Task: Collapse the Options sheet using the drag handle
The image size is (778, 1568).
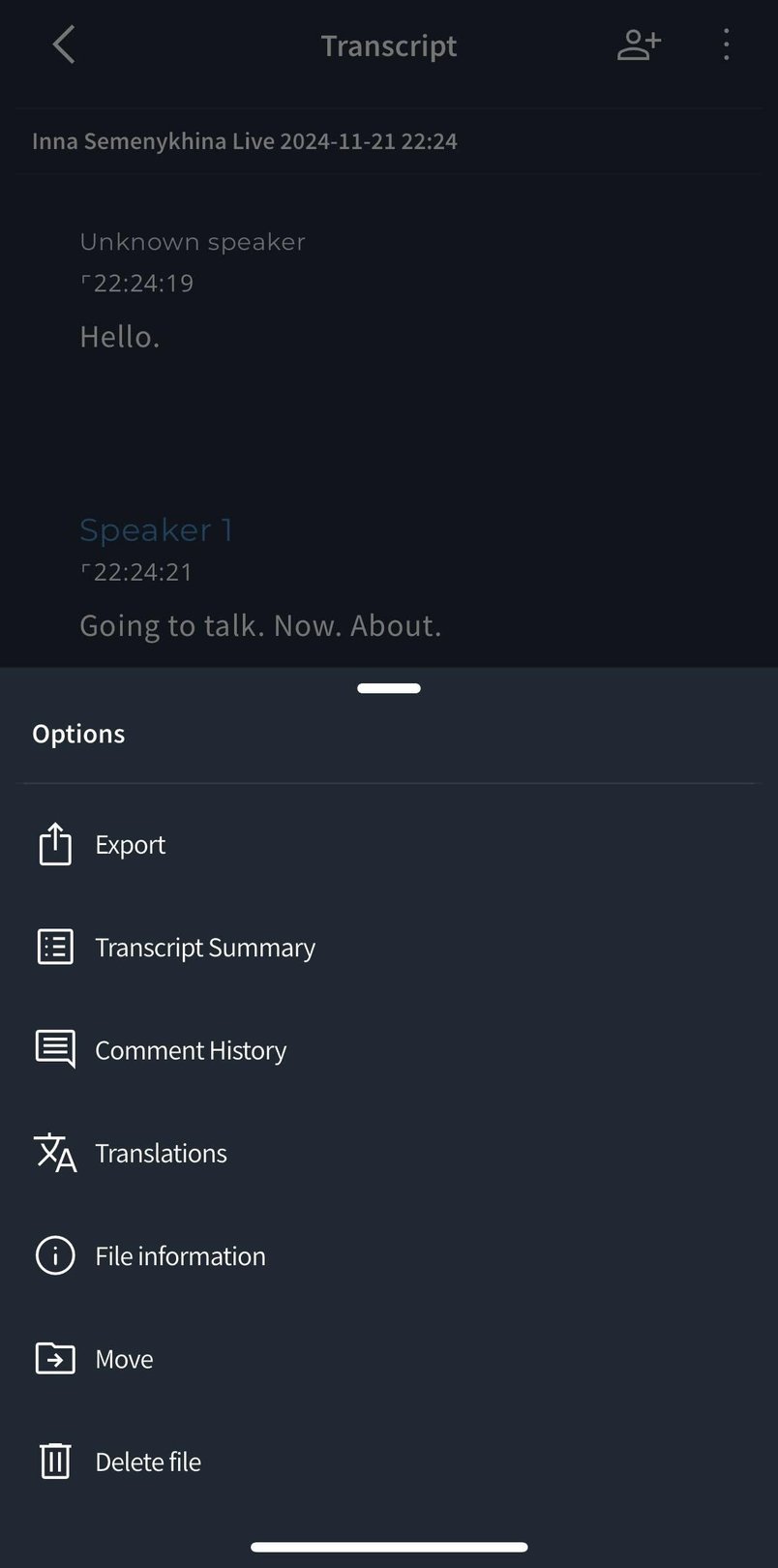Action: pyautogui.click(x=388, y=687)
